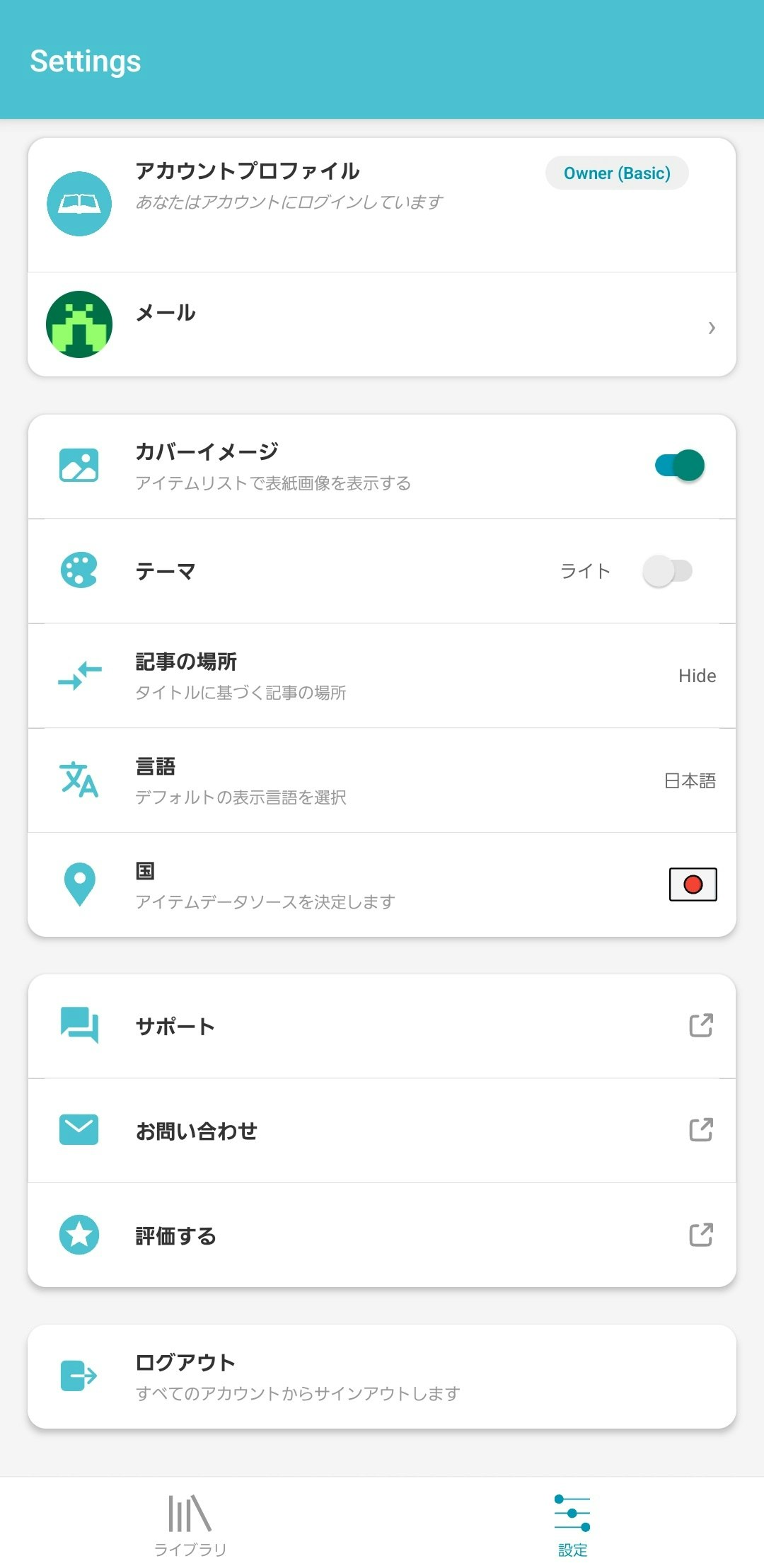
Task: Click the account profile book icon
Action: 79,203
